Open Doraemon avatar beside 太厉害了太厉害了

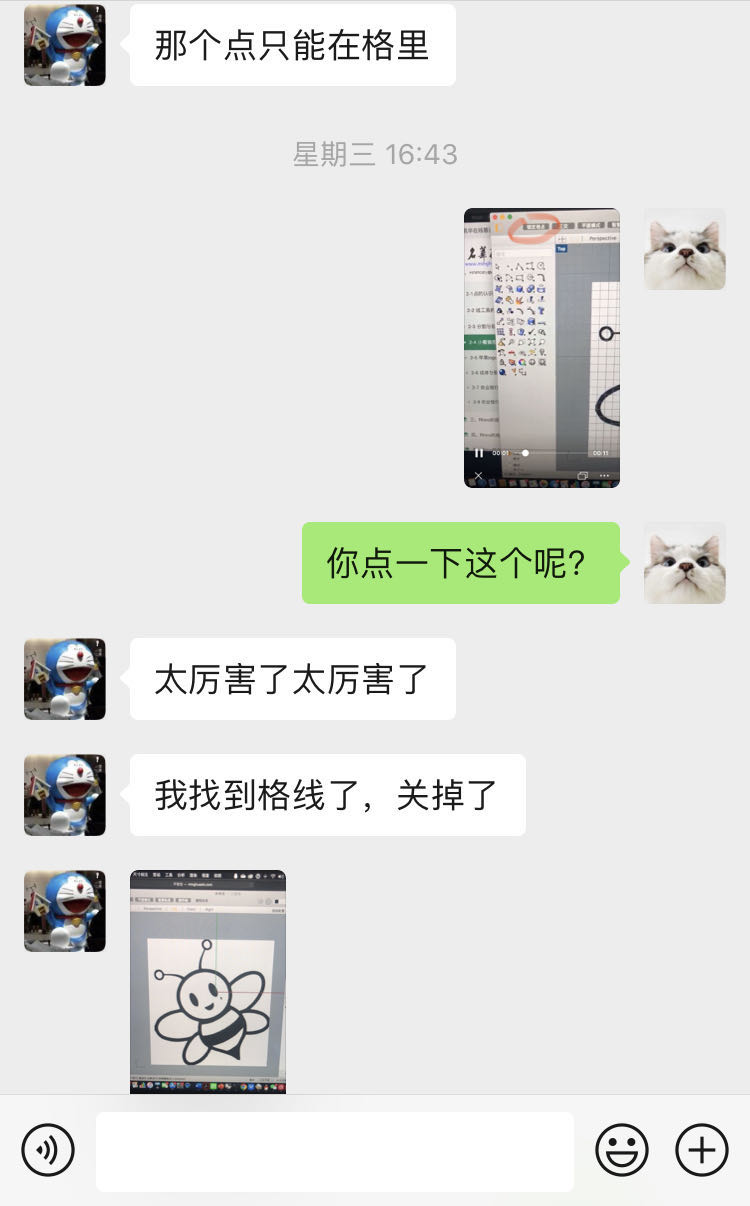coord(65,679)
